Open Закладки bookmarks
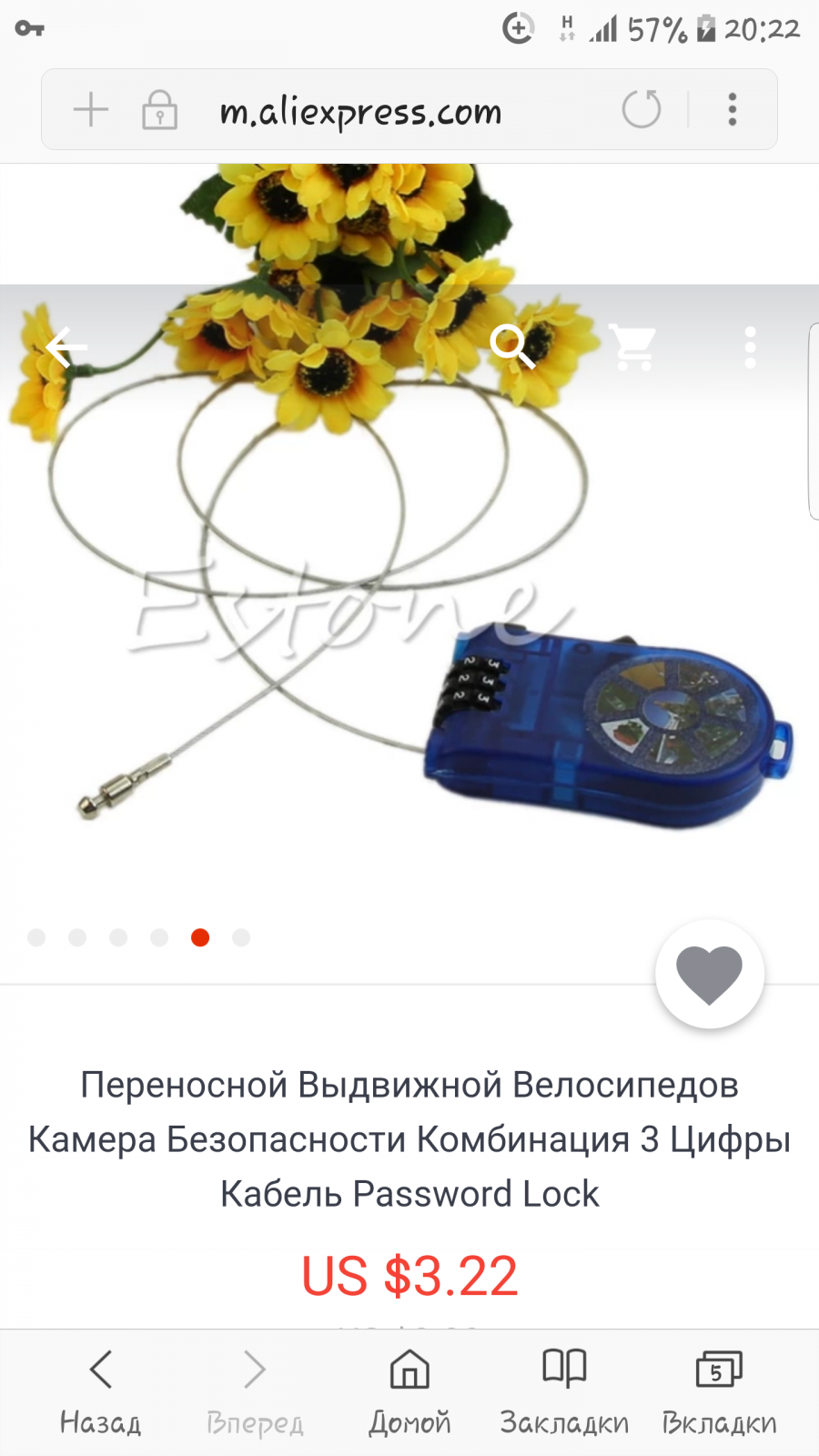Image resolution: width=819 pixels, height=1456 pixels. 564,1392
